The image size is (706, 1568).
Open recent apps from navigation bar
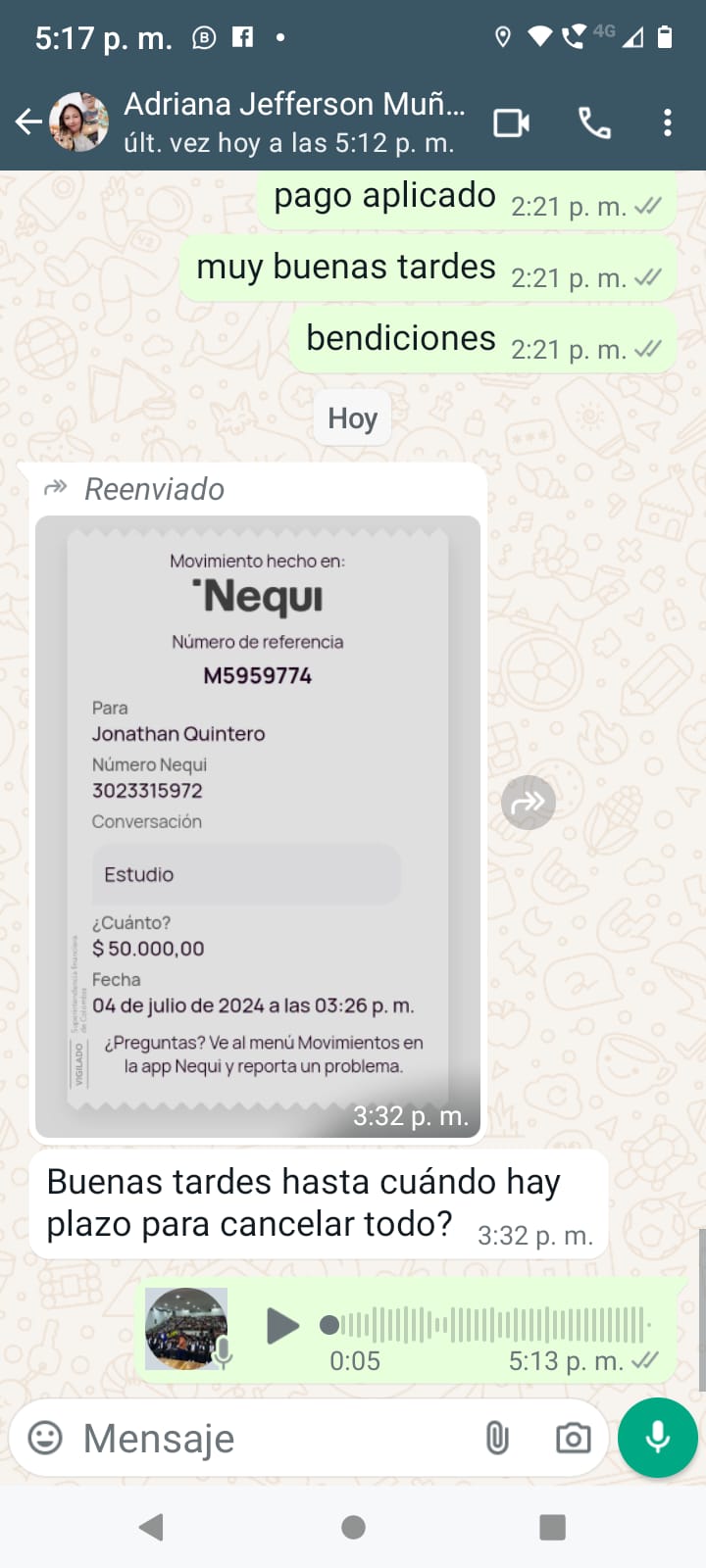pyautogui.click(x=553, y=1527)
